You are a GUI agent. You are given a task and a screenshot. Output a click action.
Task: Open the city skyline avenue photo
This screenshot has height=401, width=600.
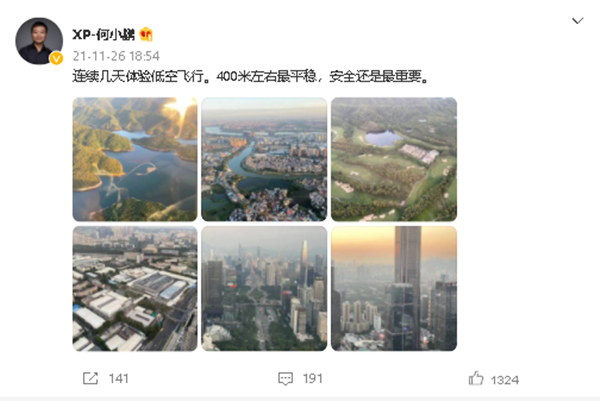[264, 288]
